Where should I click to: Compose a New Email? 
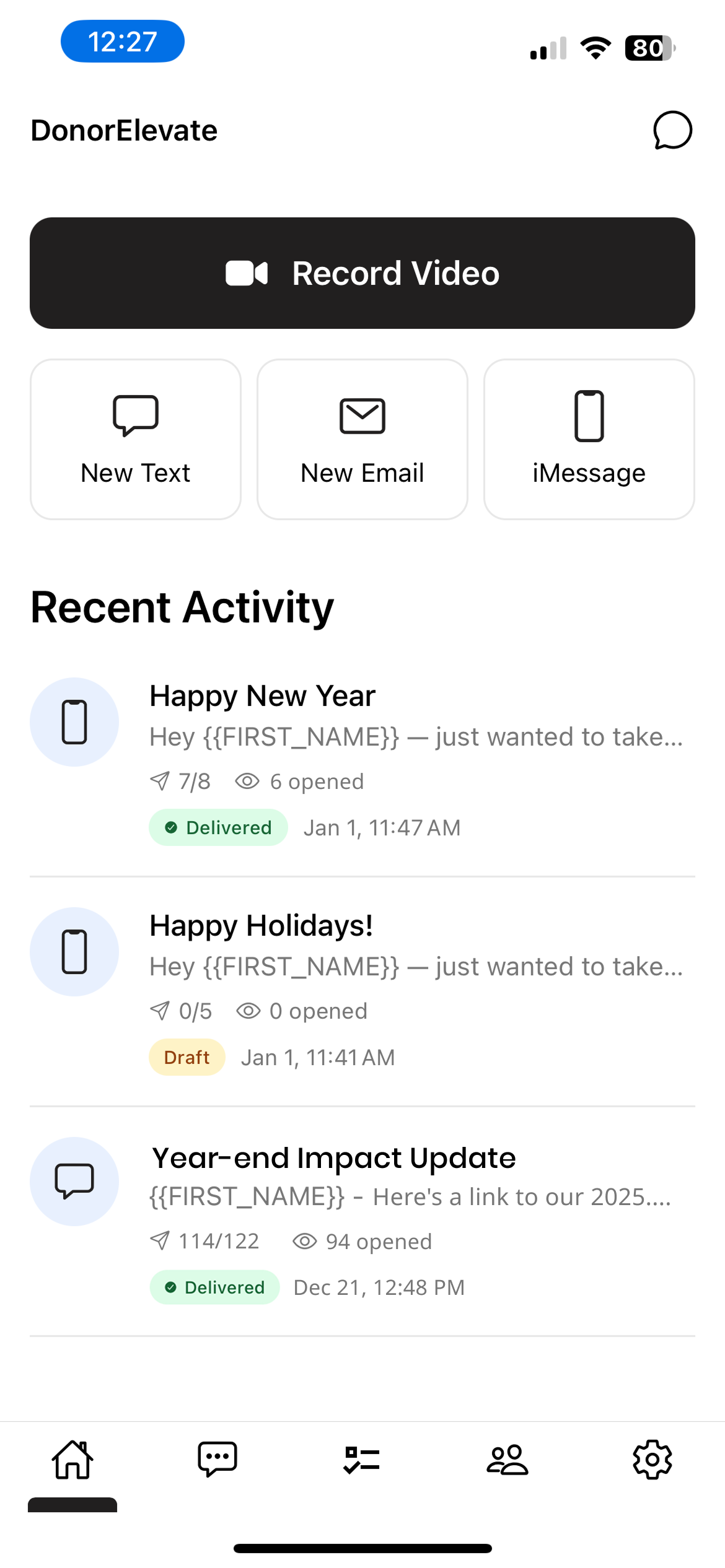coord(362,438)
